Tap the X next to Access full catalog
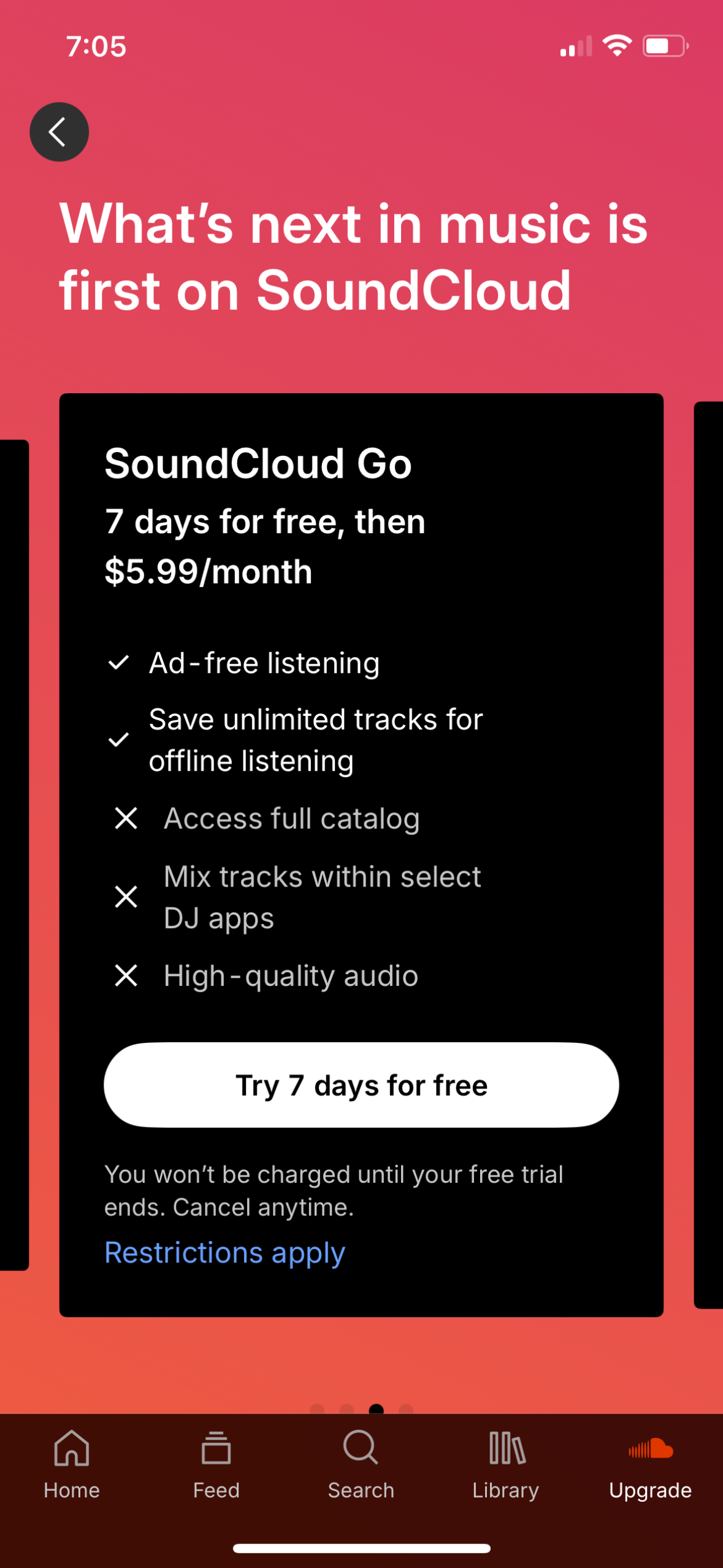Image resolution: width=723 pixels, height=1568 pixels. point(126,818)
